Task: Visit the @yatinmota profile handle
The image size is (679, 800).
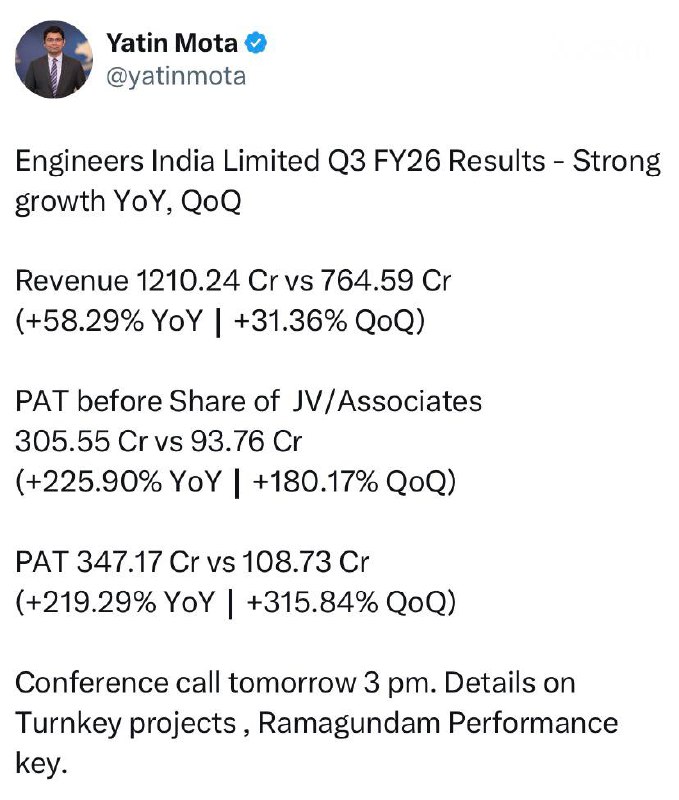Action: (x=175, y=76)
